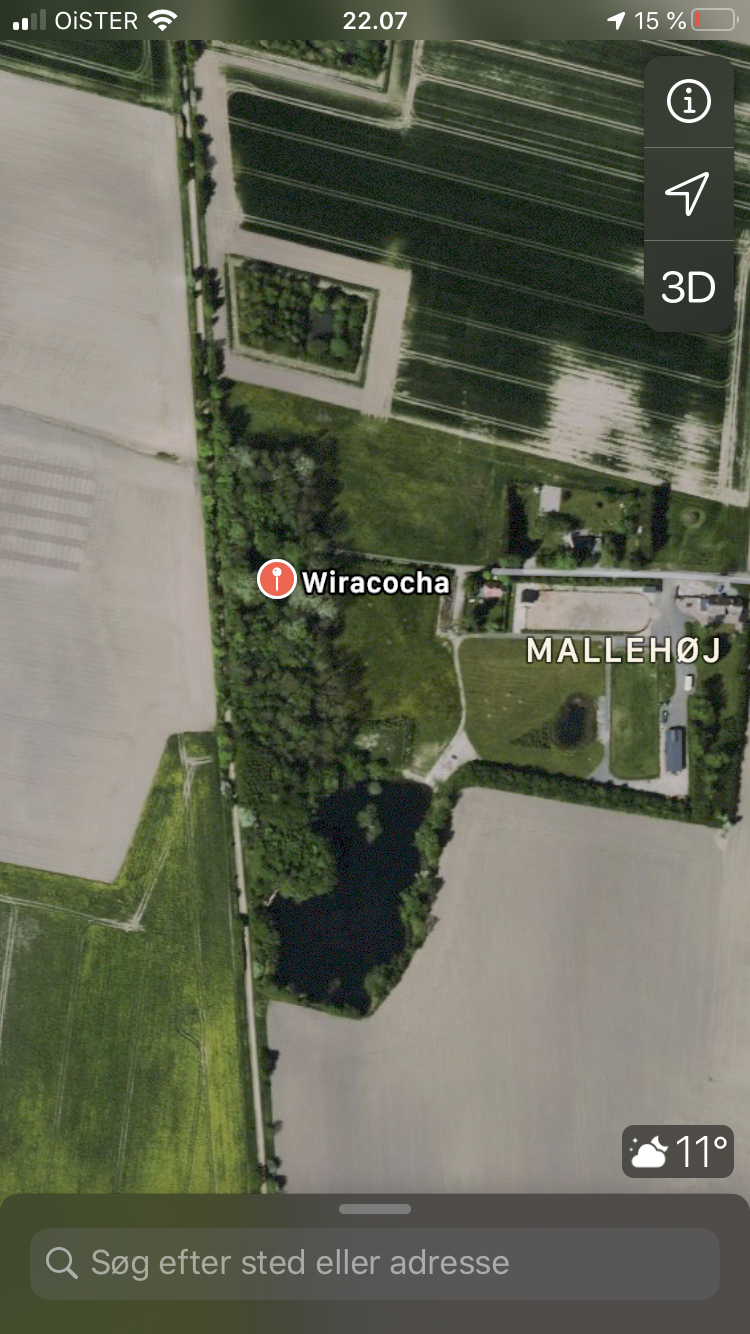Switch the map to 3D view

(689, 287)
